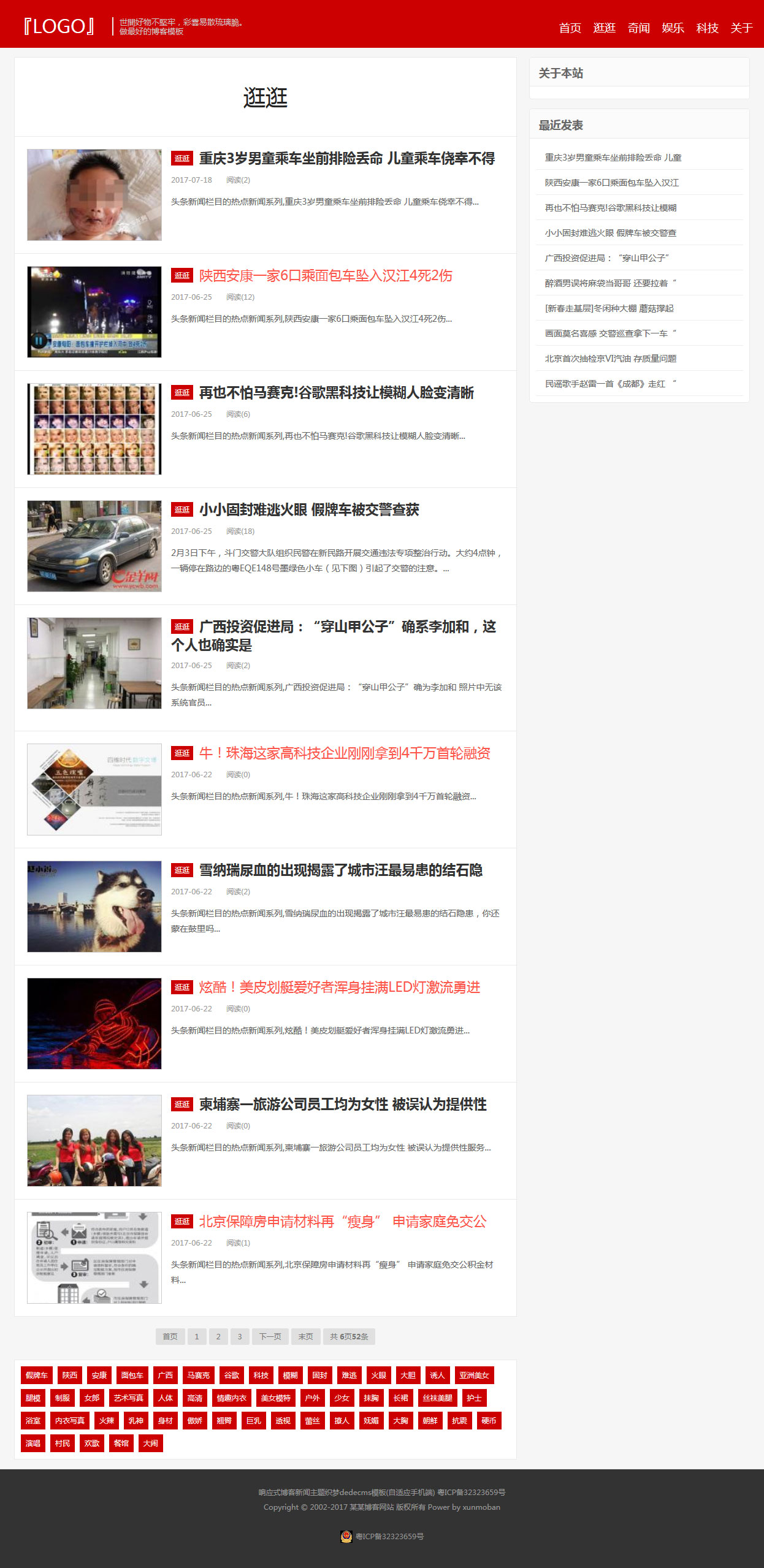Tap the LOGO in the header
This screenshot has height=1568, width=764.
[x=59, y=26]
